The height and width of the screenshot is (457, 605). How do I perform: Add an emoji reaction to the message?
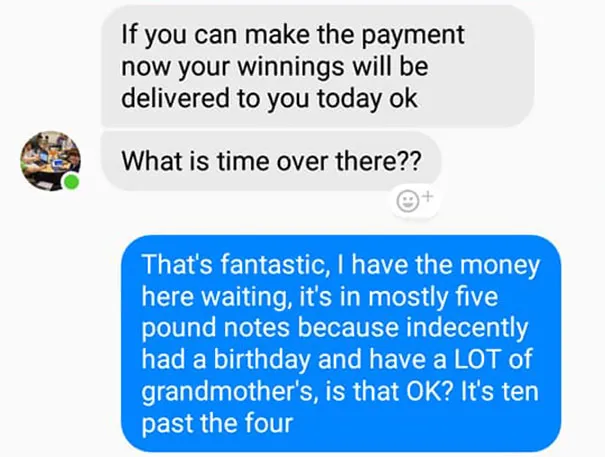412,200
